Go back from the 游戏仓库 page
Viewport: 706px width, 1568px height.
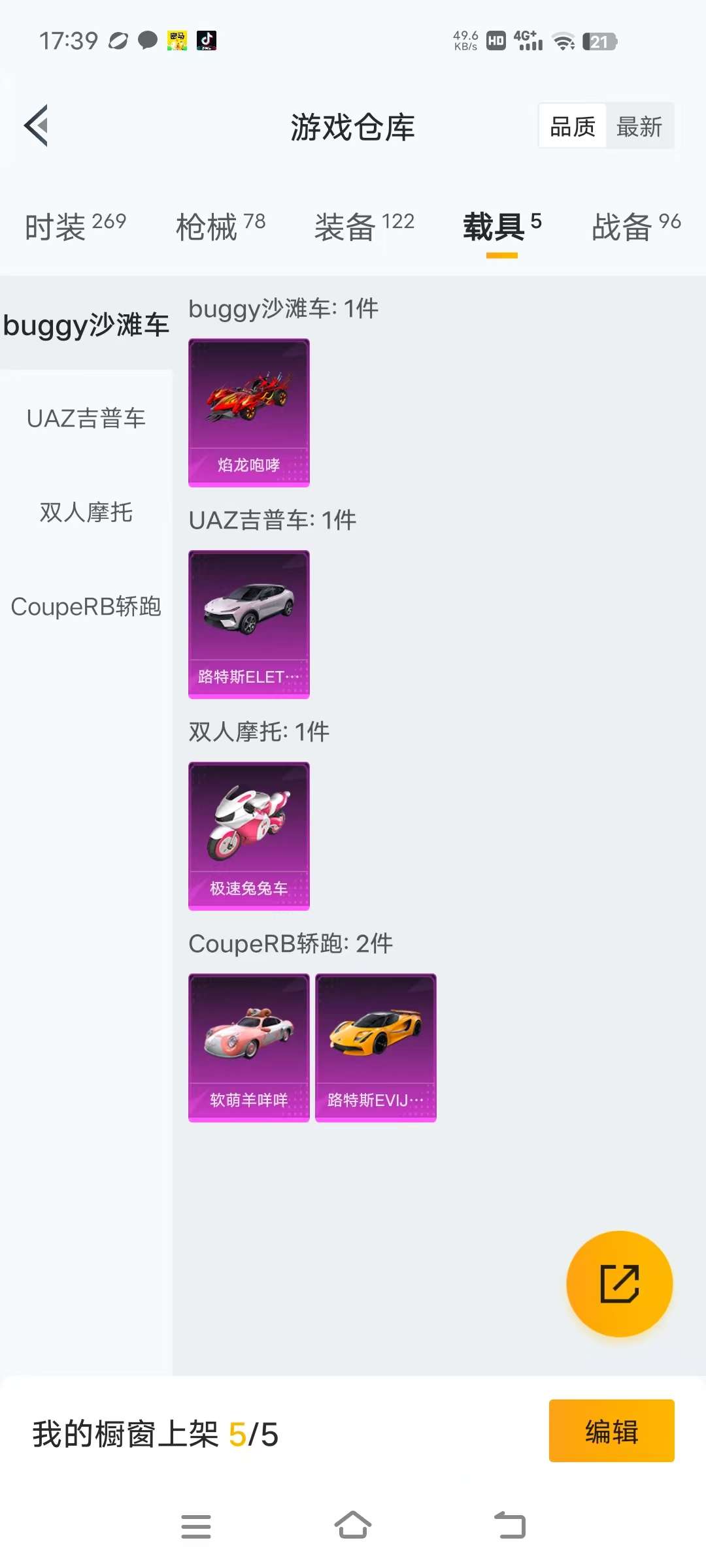point(37,125)
